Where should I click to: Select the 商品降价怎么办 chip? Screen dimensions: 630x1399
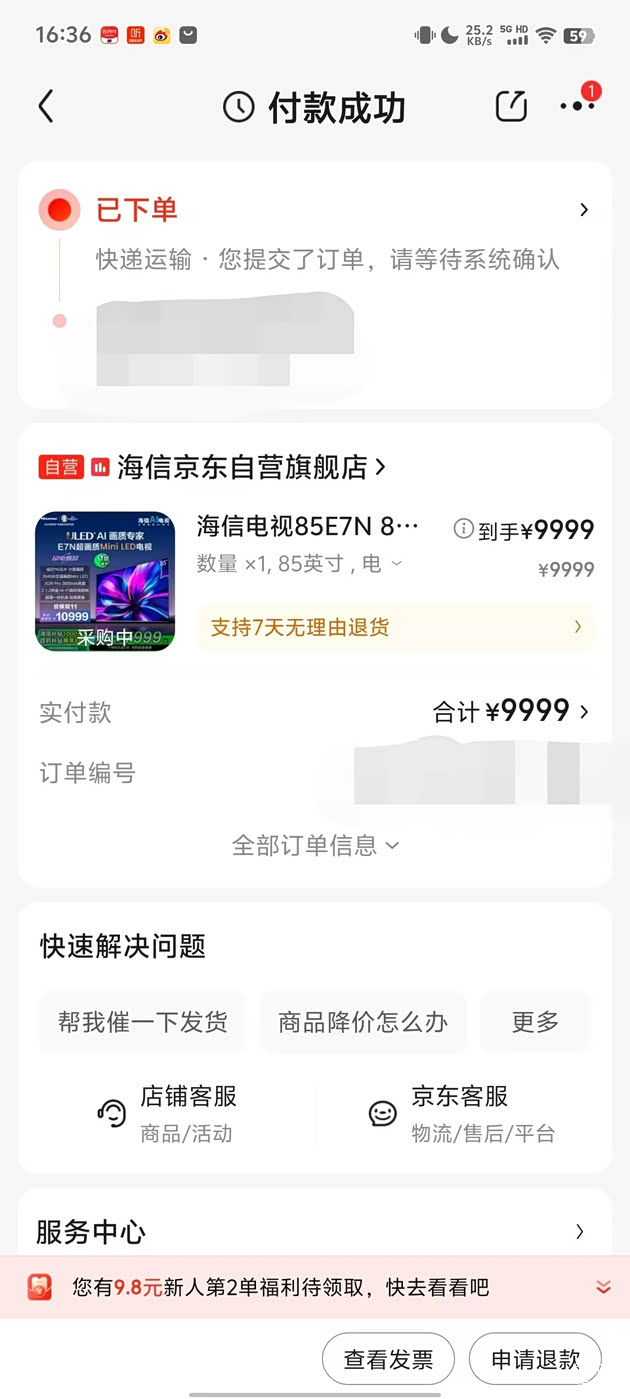coord(362,1022)
